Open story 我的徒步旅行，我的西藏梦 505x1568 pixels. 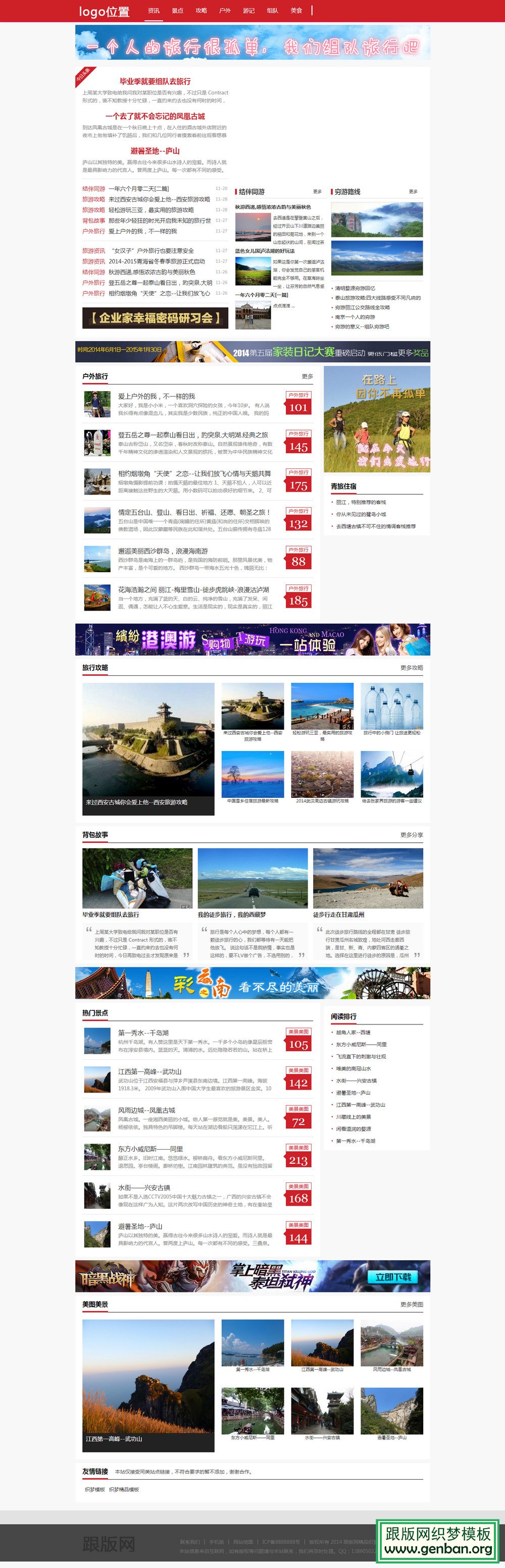(231, 915)
